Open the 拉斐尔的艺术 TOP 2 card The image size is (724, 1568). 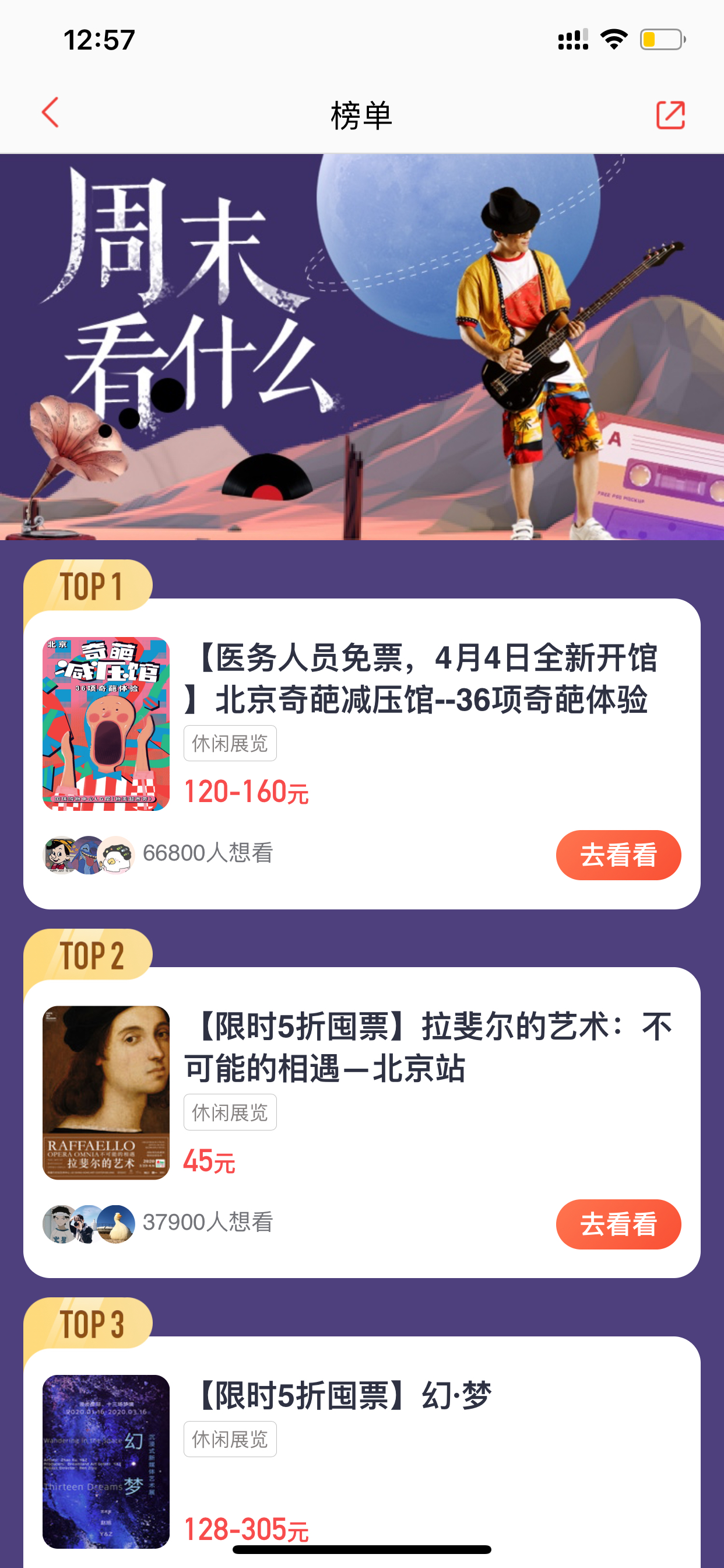click(x=362, y=1122)
